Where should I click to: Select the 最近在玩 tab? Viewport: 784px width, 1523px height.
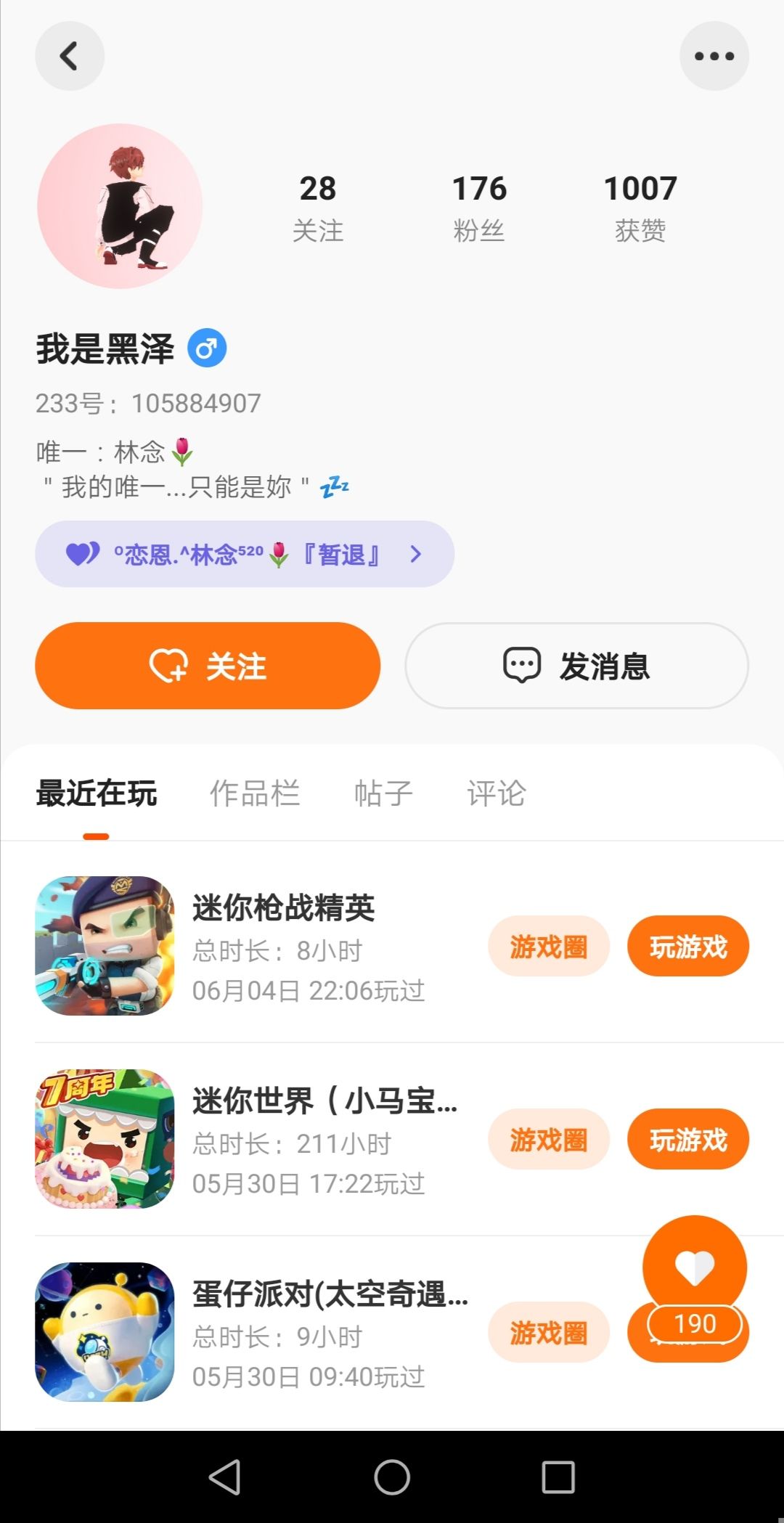tap(97, 793)
